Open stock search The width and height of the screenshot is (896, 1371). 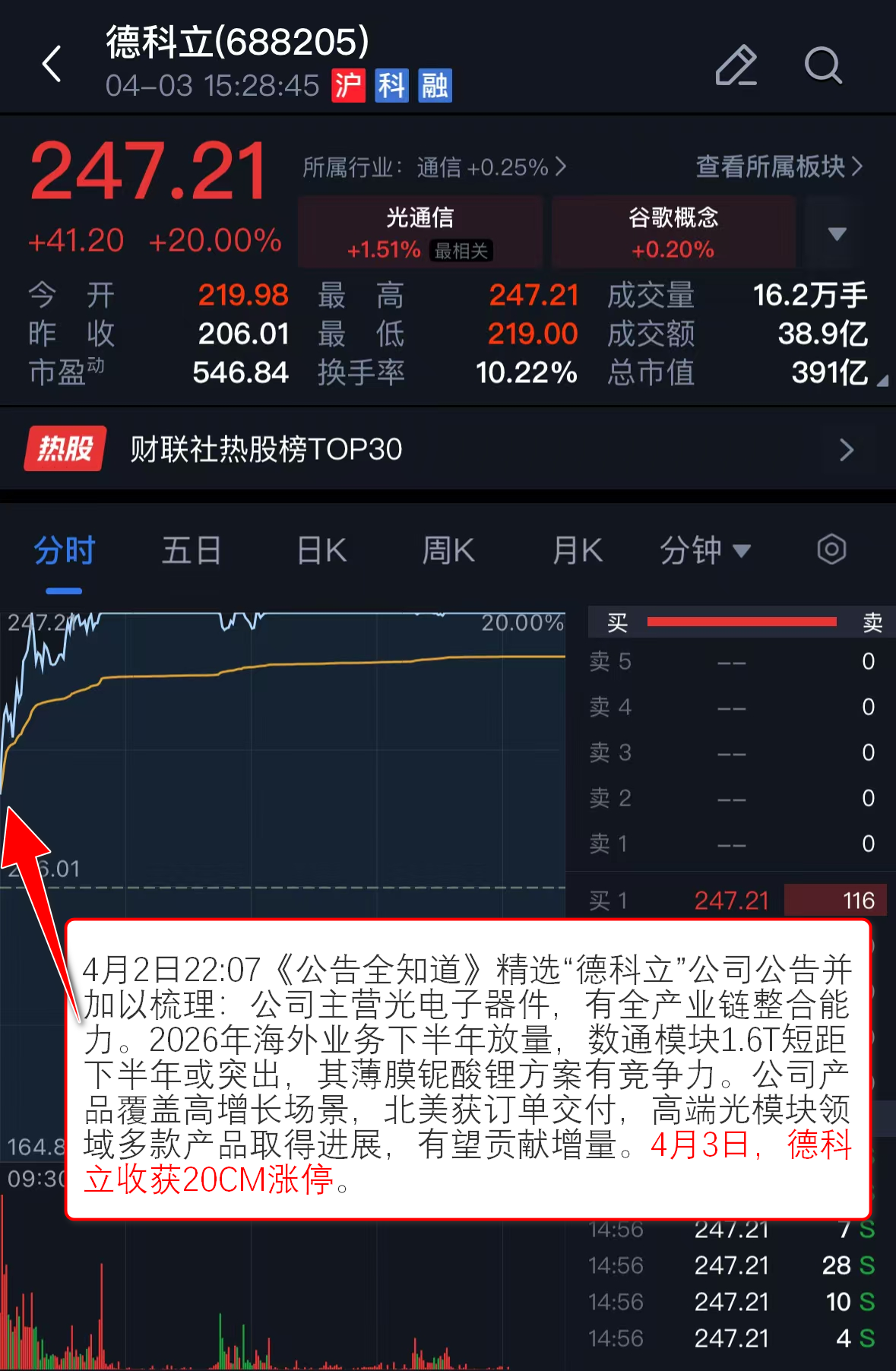click(x=823, y=65)
